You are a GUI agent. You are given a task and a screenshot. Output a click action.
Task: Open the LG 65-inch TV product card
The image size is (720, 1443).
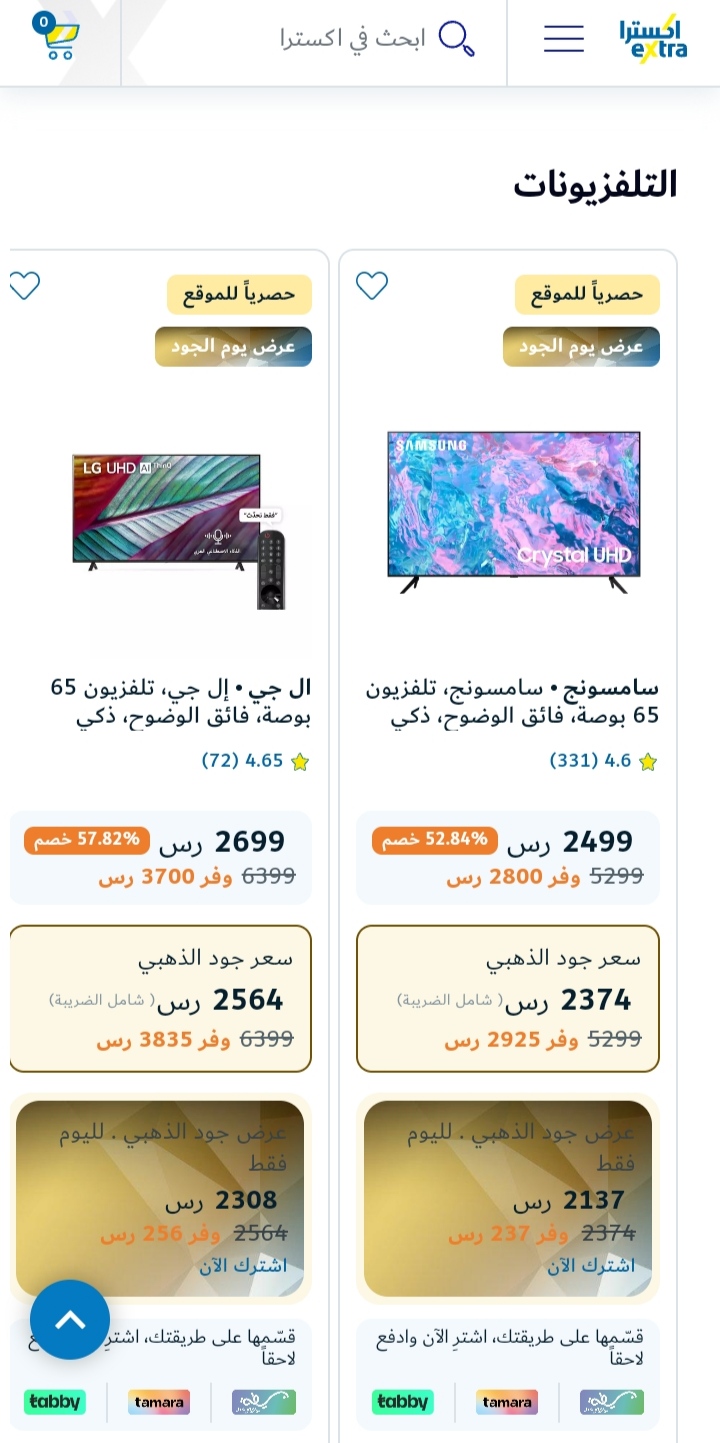coord(181,704)
